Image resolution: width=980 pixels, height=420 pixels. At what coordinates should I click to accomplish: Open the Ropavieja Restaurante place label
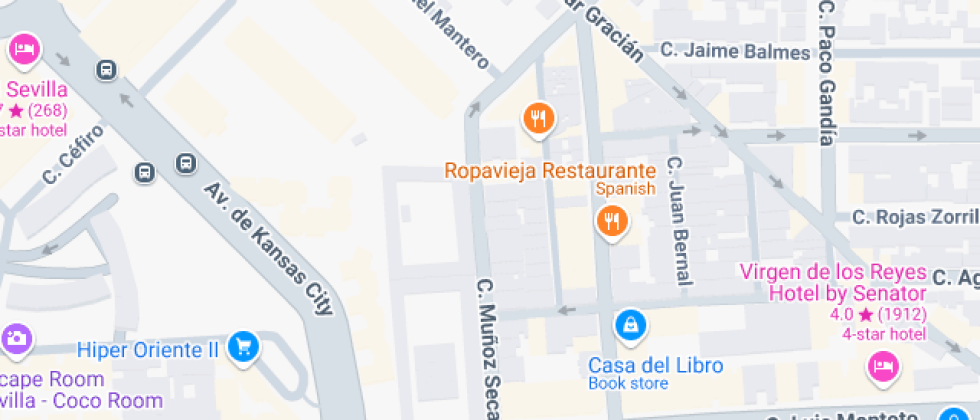550,171
